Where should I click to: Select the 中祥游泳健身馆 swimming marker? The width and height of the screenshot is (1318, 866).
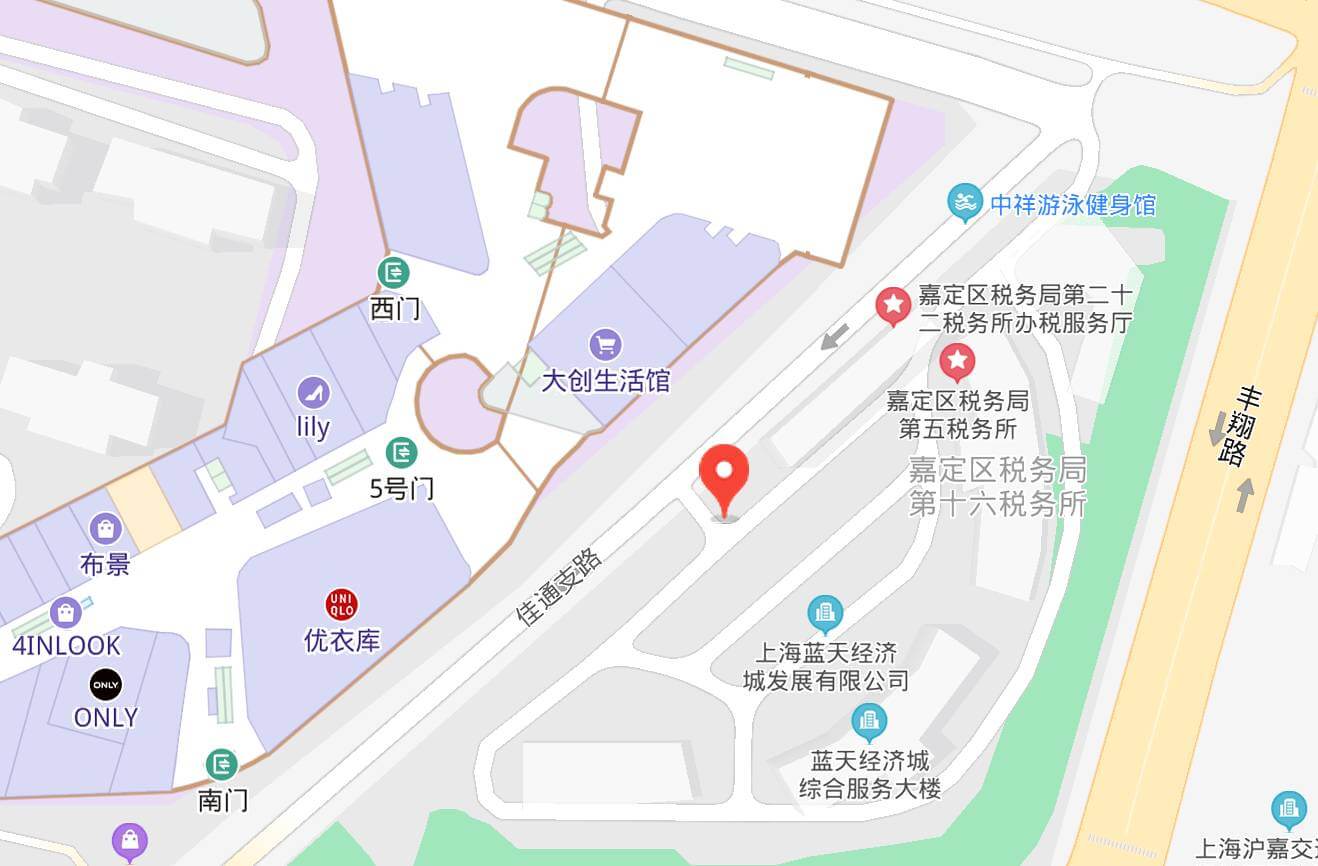[964, 204]
